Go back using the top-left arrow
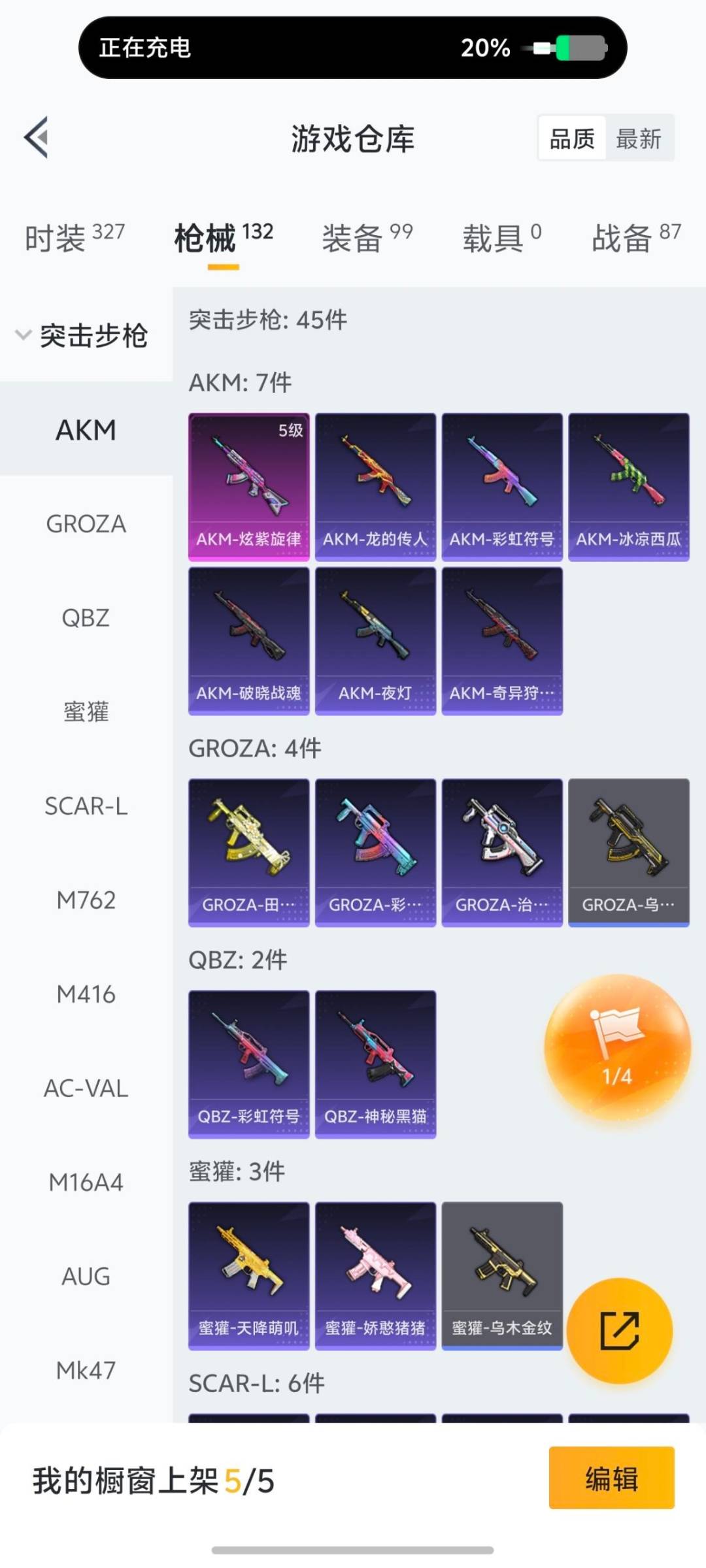Viewport: 706px width, 1568px height. 37,137
